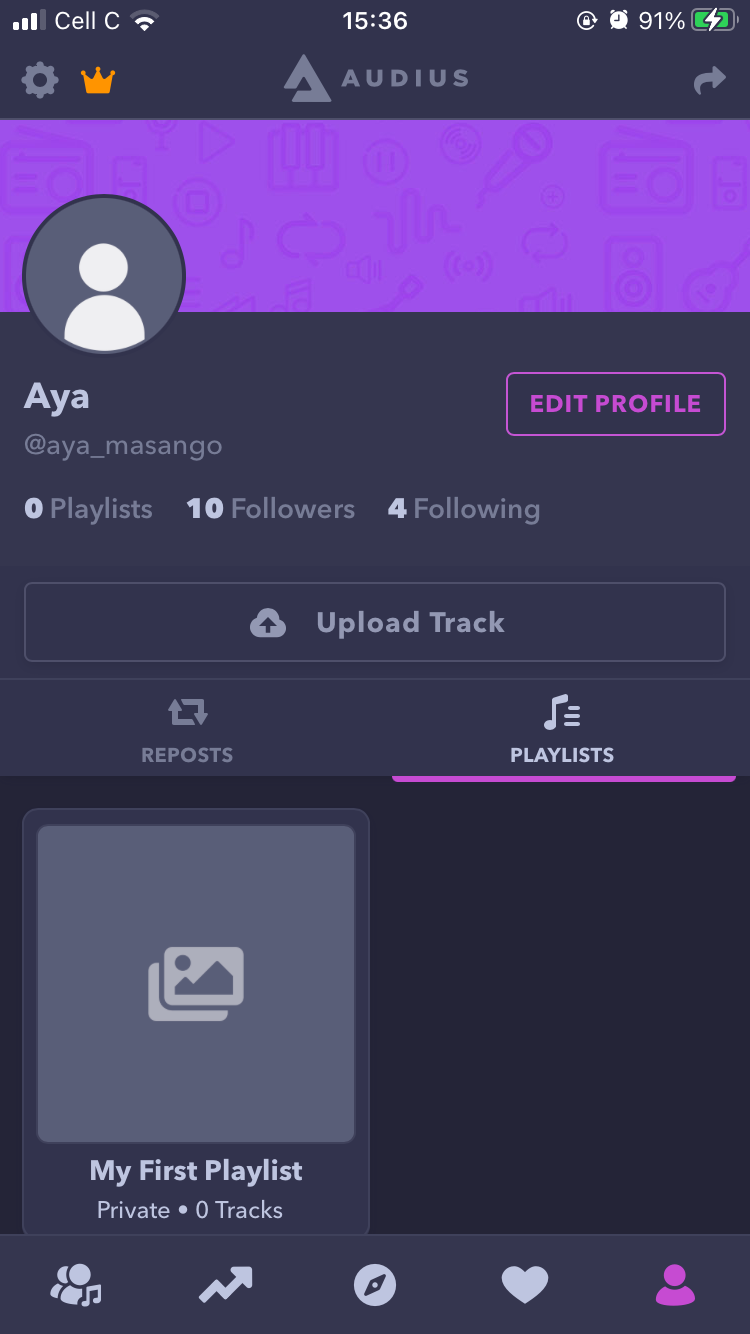This screenshot has width=750, height=1334.
Task: Tap the profile avatar picture
Action: click(104, 275)
